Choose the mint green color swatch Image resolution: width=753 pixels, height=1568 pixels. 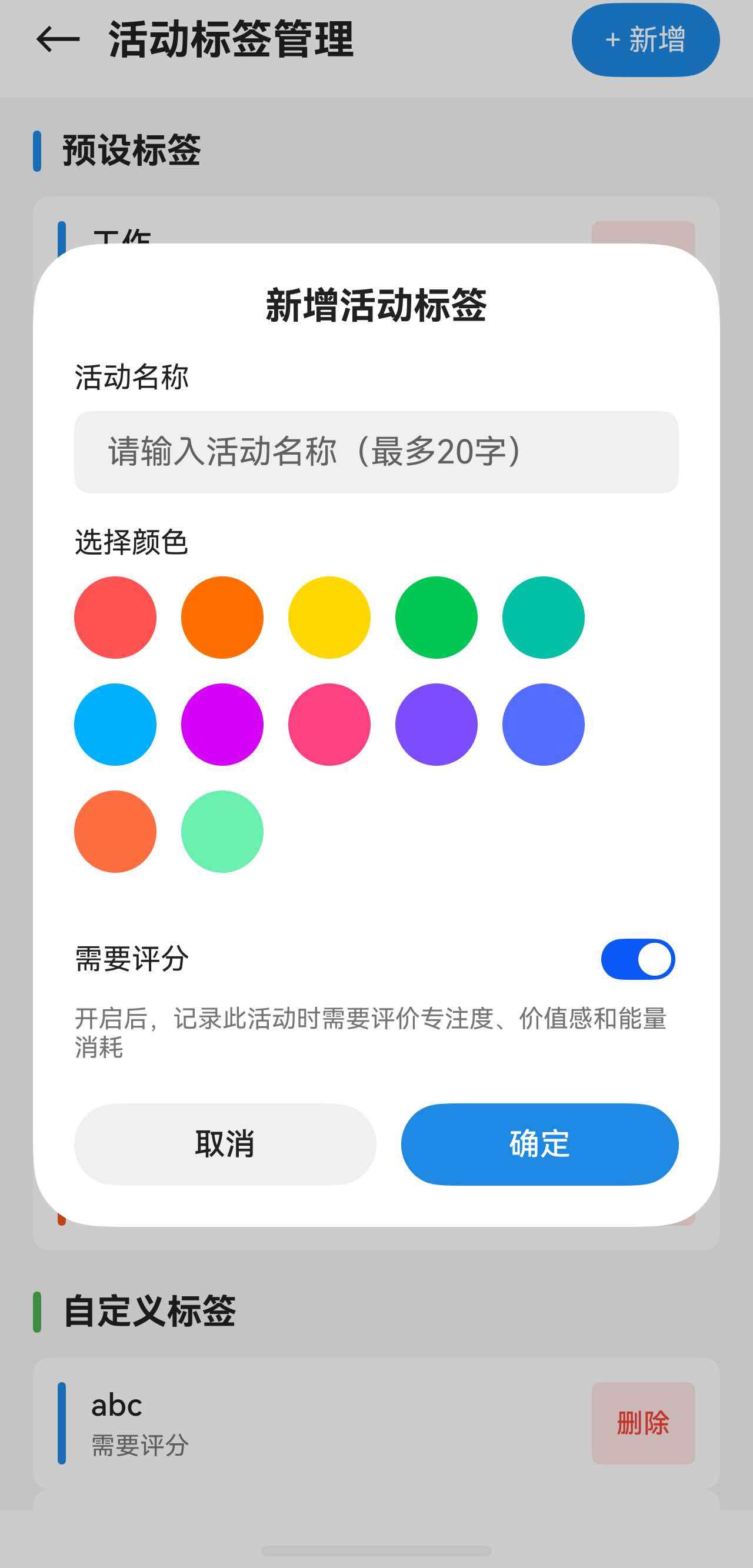[x=222, y=832]
